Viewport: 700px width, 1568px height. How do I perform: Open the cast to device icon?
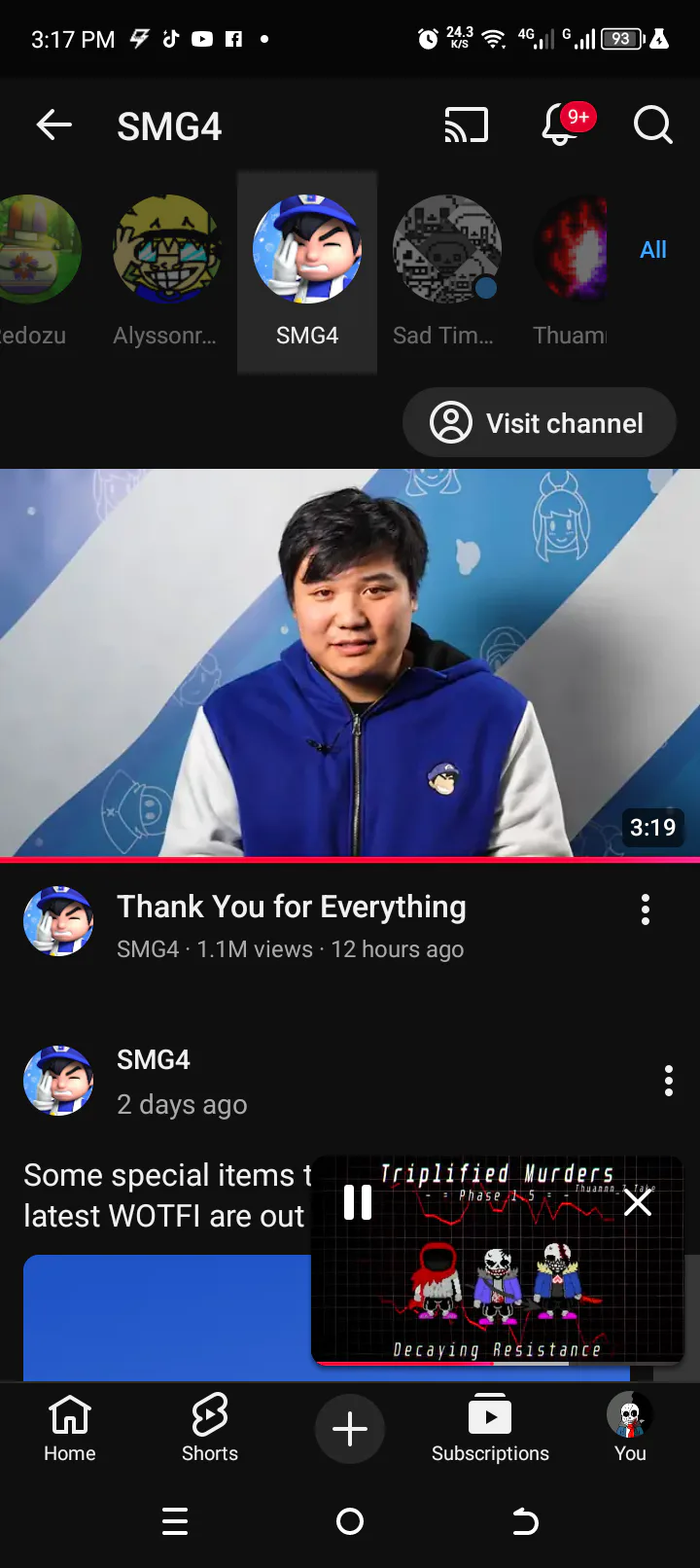tap(467, 125)
